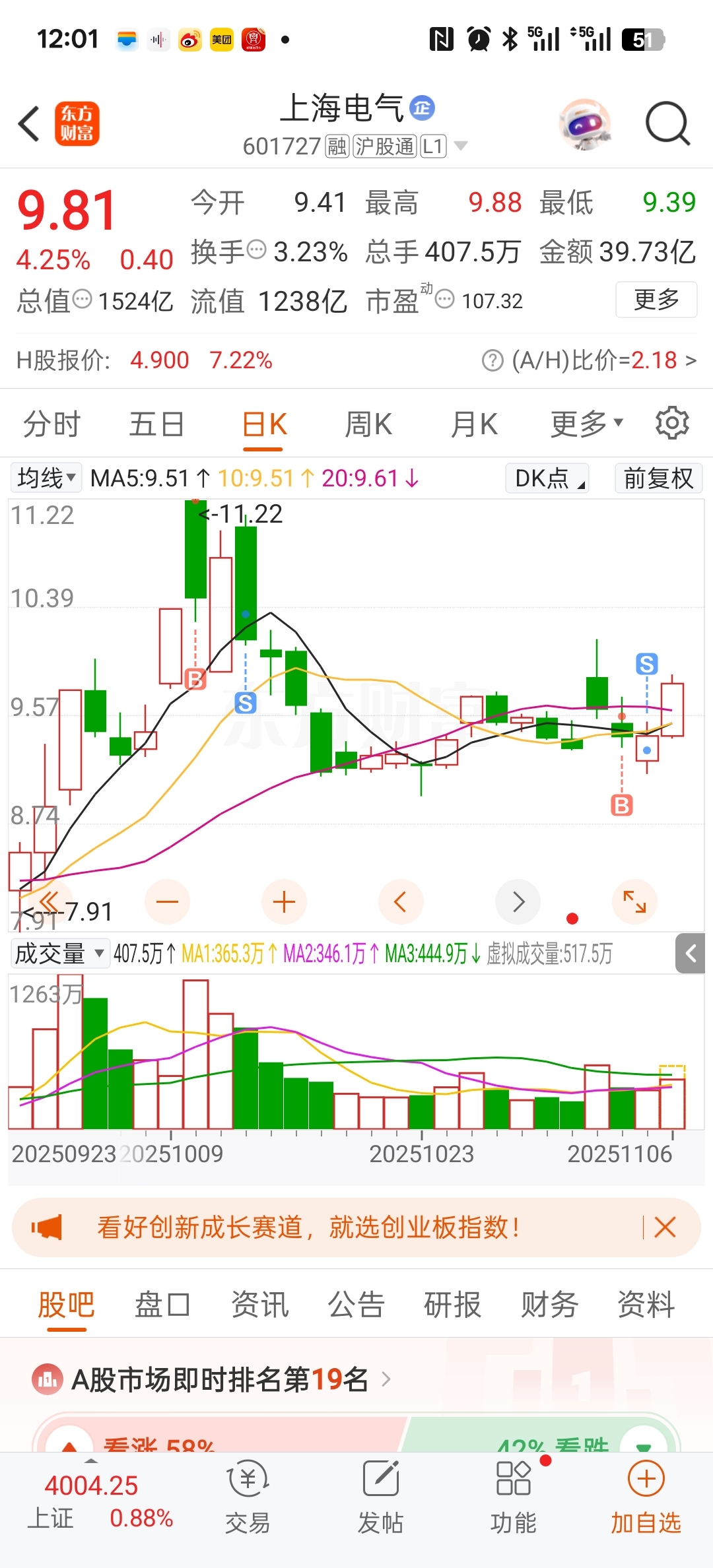Open the 均线 indicator dropdown
Image resolution: width=713 pixels, height=1568 pixels.
click(46, 478)
